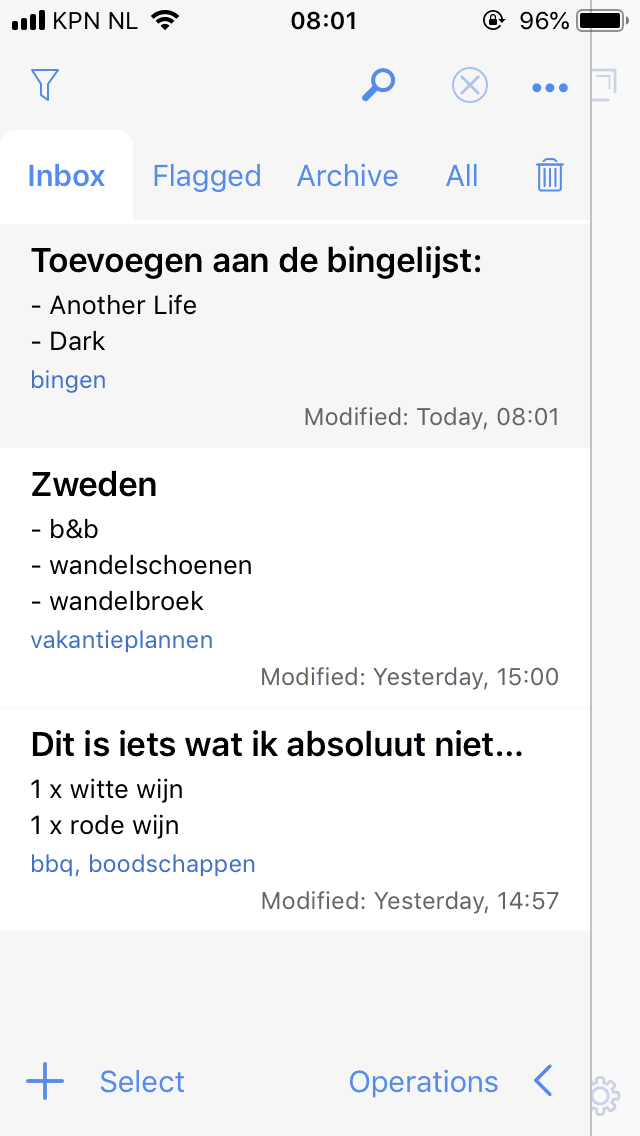Open settings via the gear icon

coord(603,1095)
